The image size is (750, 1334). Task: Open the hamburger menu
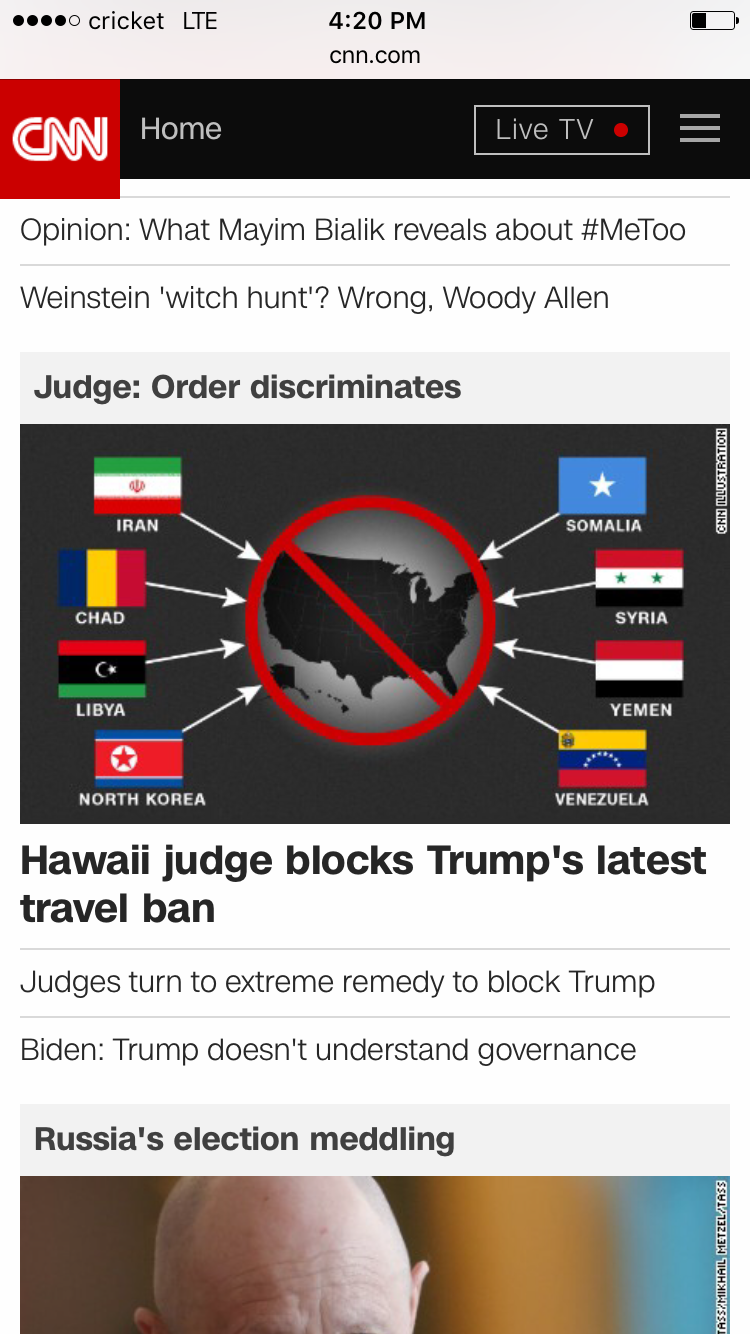tap(699, 129)
